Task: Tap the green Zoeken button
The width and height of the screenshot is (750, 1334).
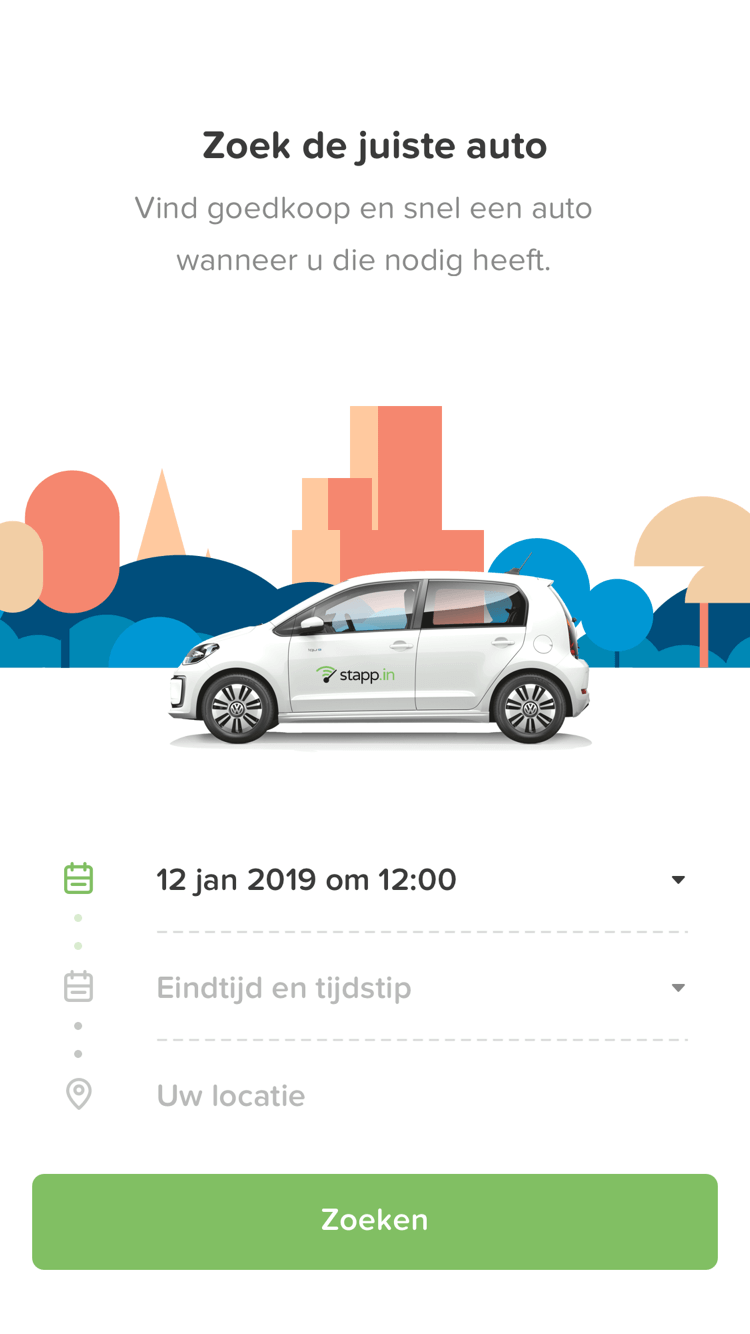Action: tap(375, 1221)
